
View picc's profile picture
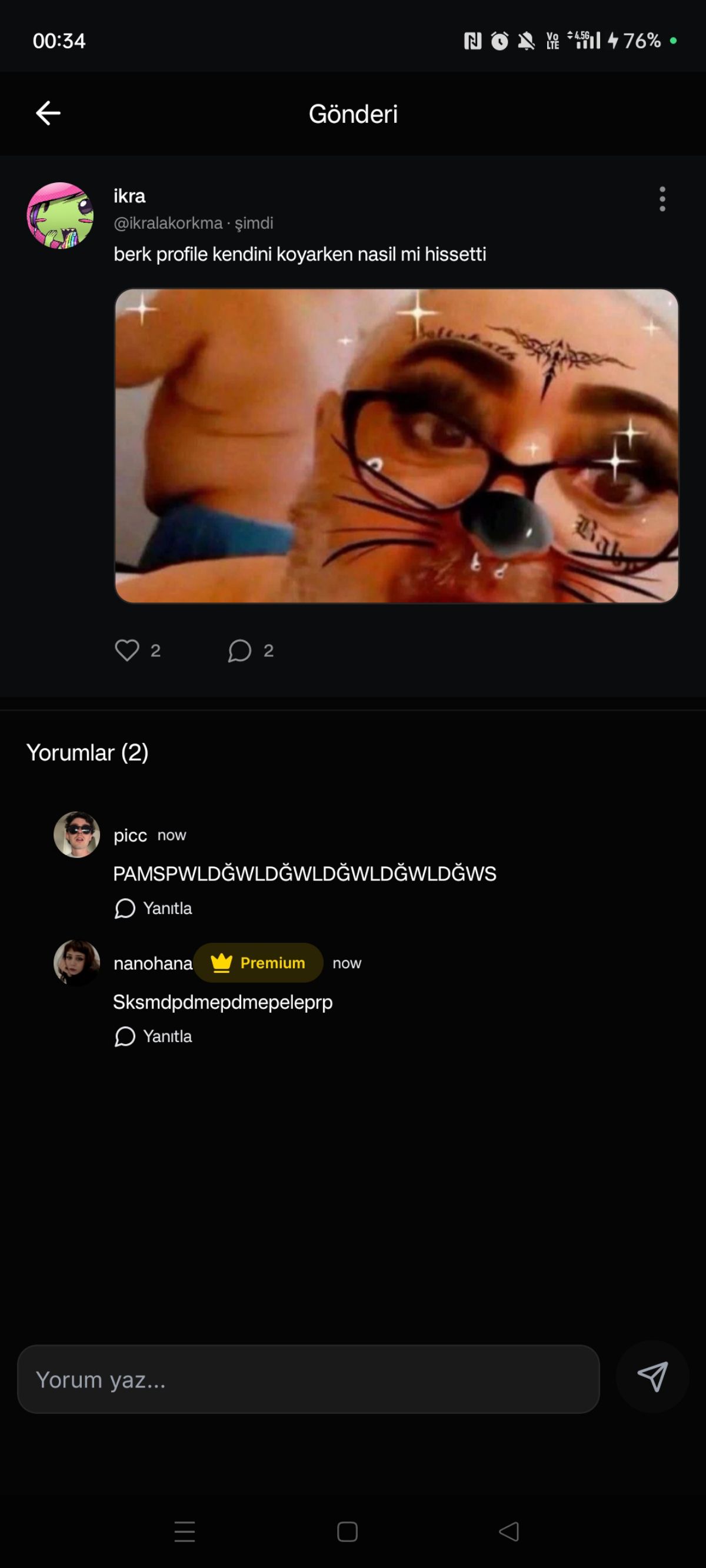pyautogui.click(x=76, y=835)
